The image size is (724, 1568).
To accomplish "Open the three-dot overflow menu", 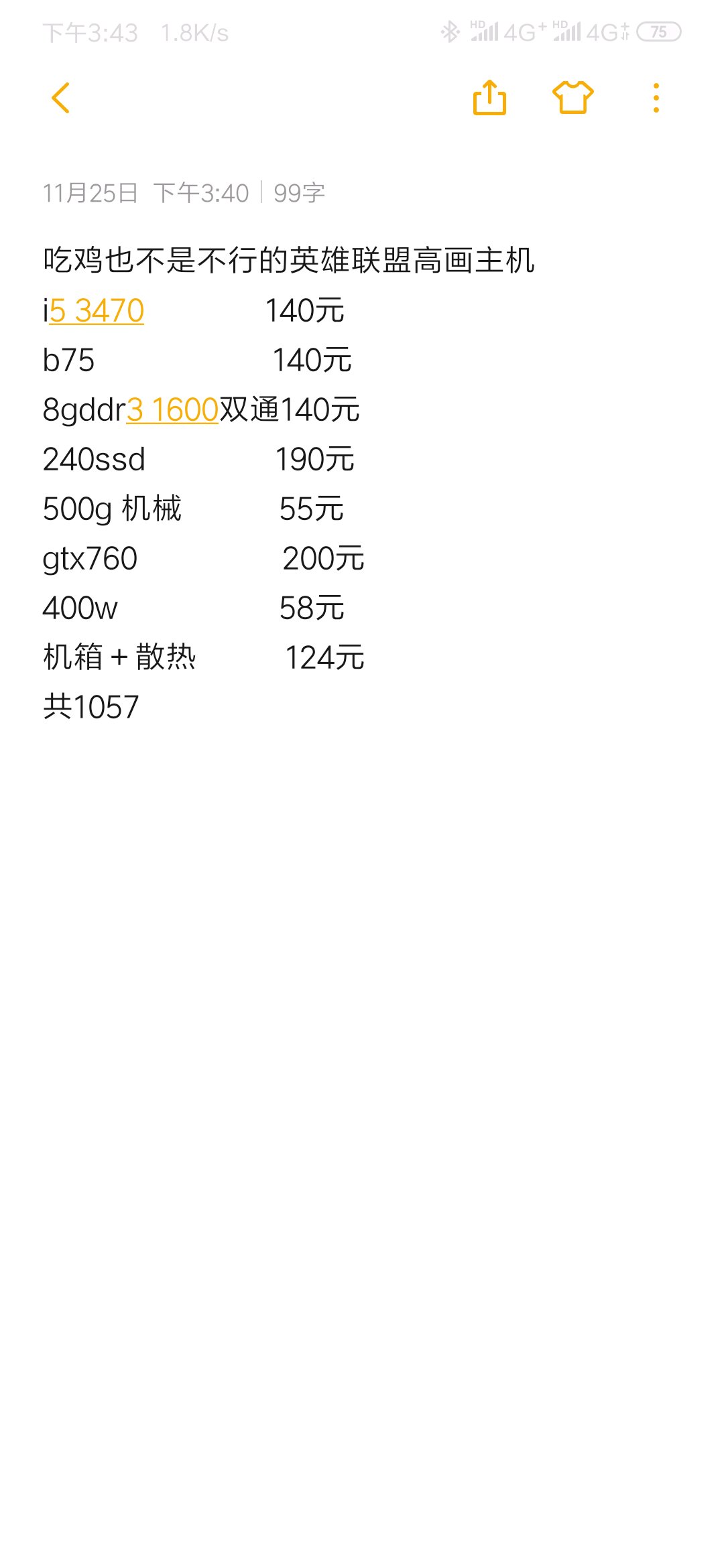I will click(656, 98).
